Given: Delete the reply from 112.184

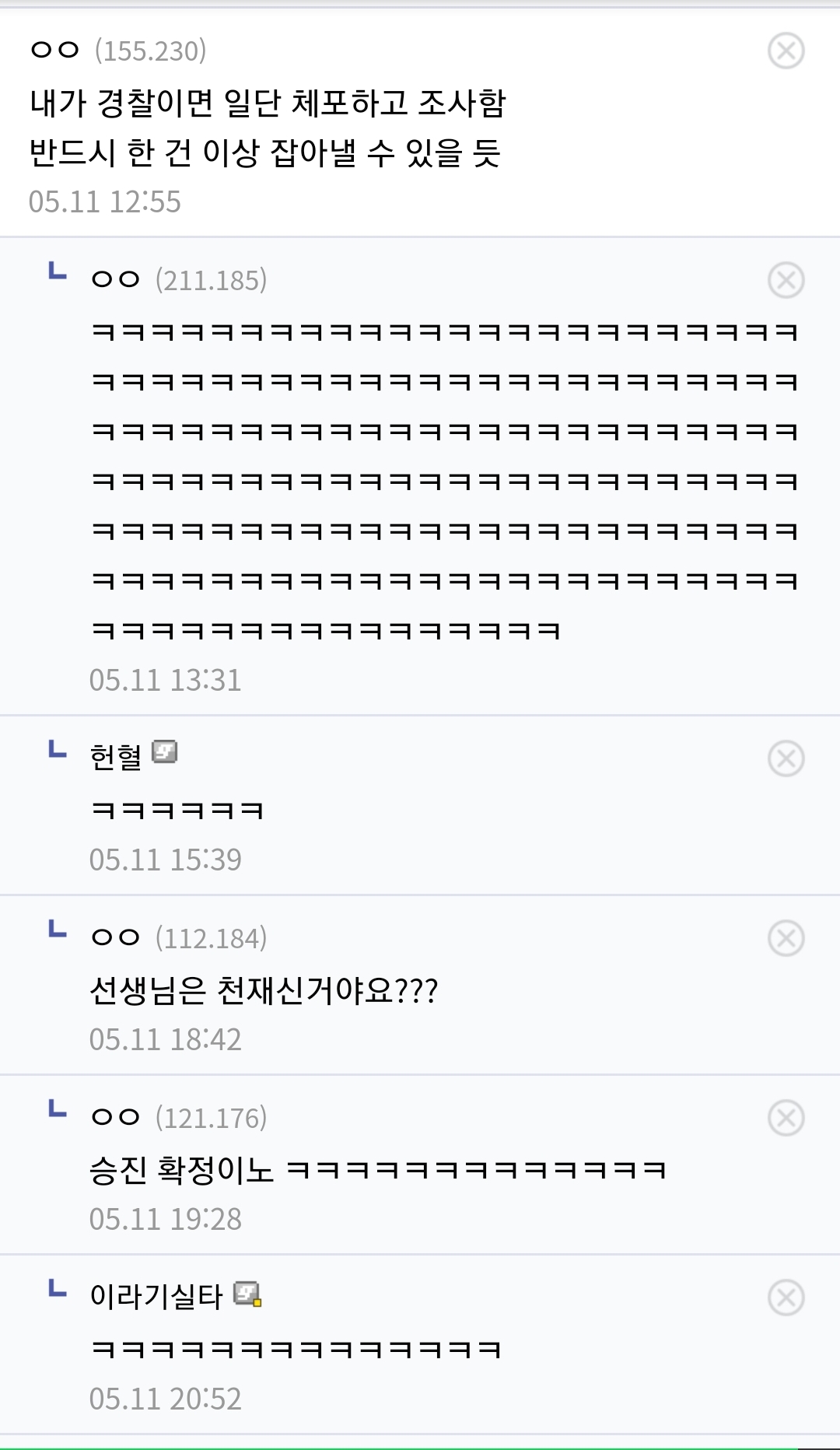Looking at the screenshot, I should [x=786, y=938].
